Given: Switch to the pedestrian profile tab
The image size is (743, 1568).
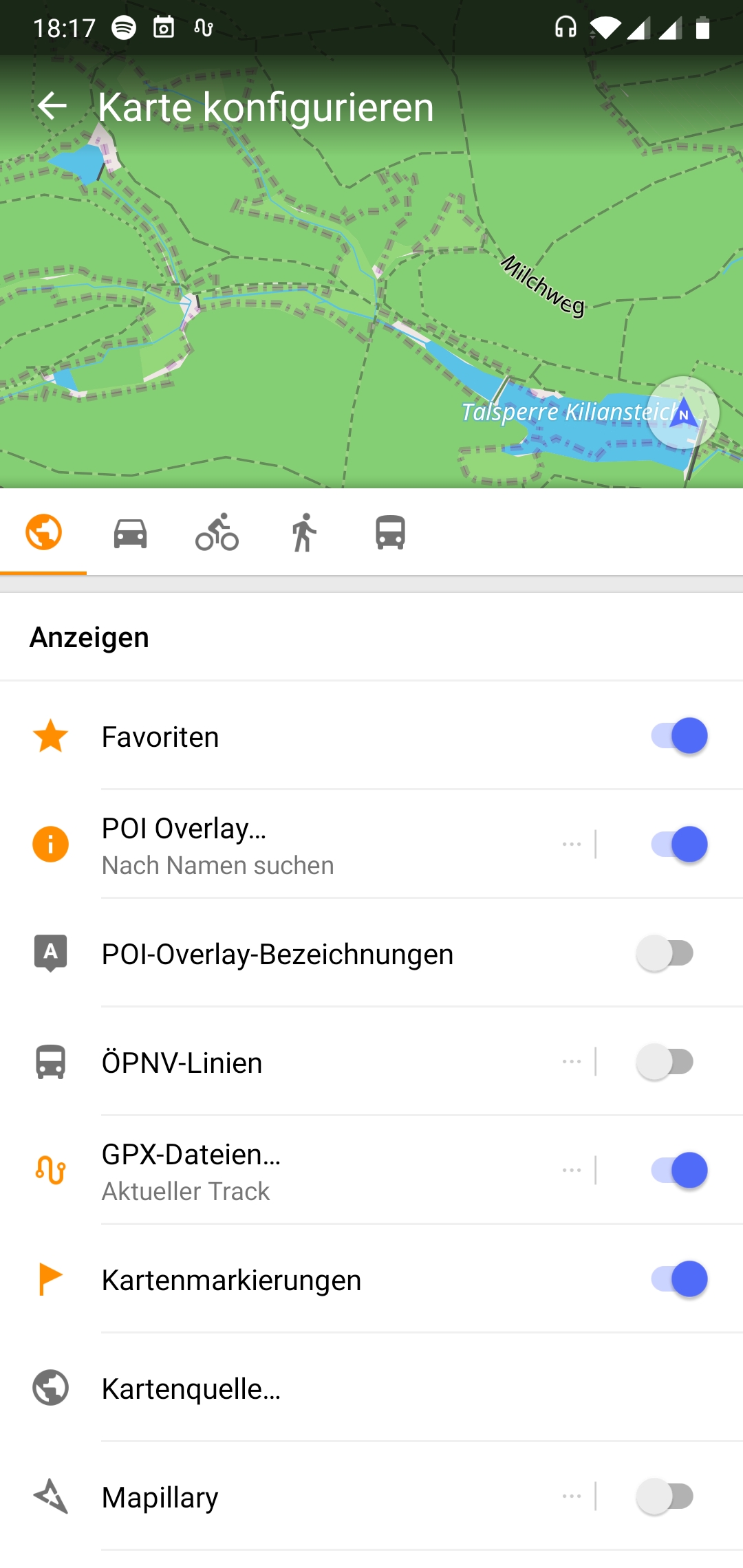Looking at the screenshot, I should [303, 533].
